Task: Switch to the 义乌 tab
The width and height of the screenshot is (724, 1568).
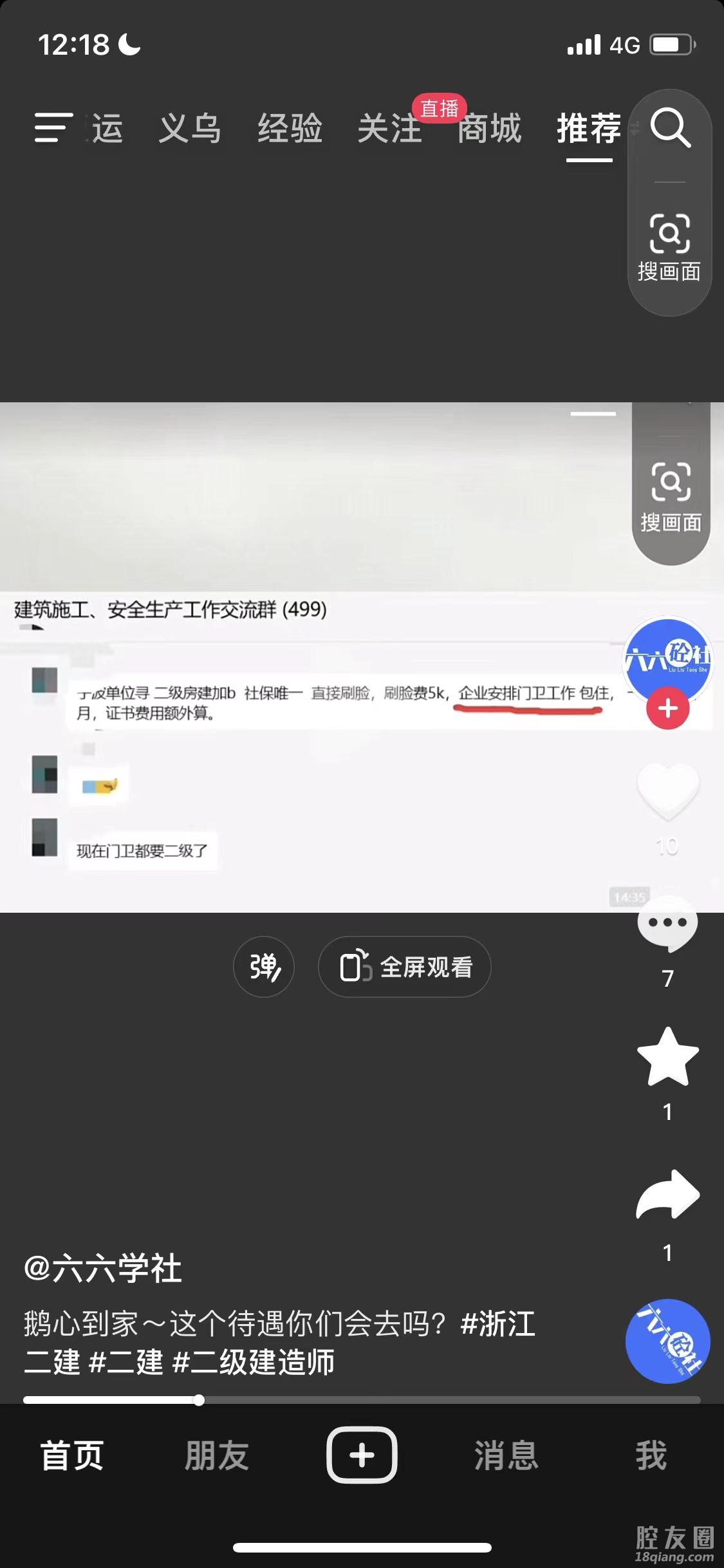Action: tap(190, 129)
